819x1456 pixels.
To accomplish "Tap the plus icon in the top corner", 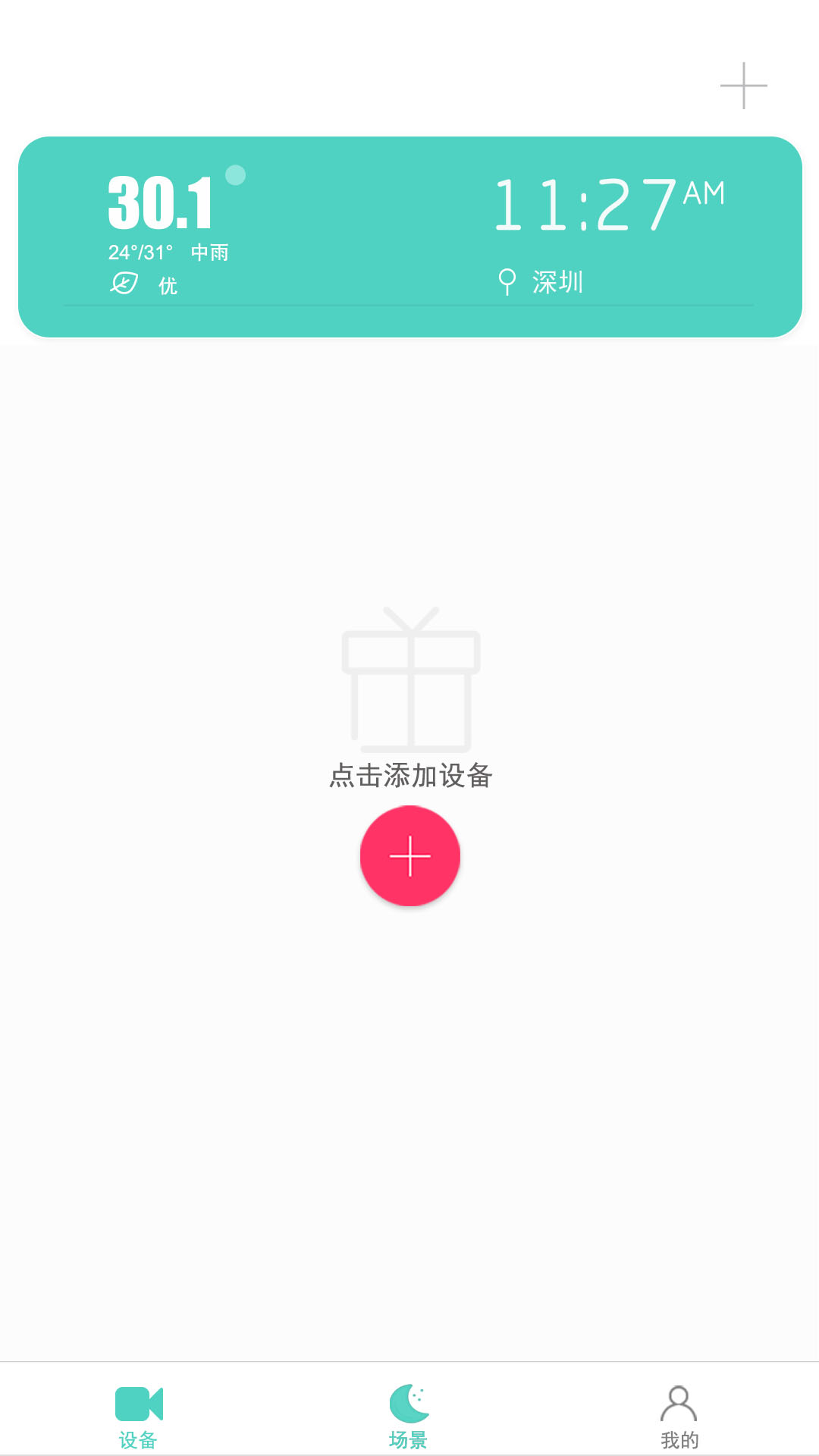I will tap(744, 86).
